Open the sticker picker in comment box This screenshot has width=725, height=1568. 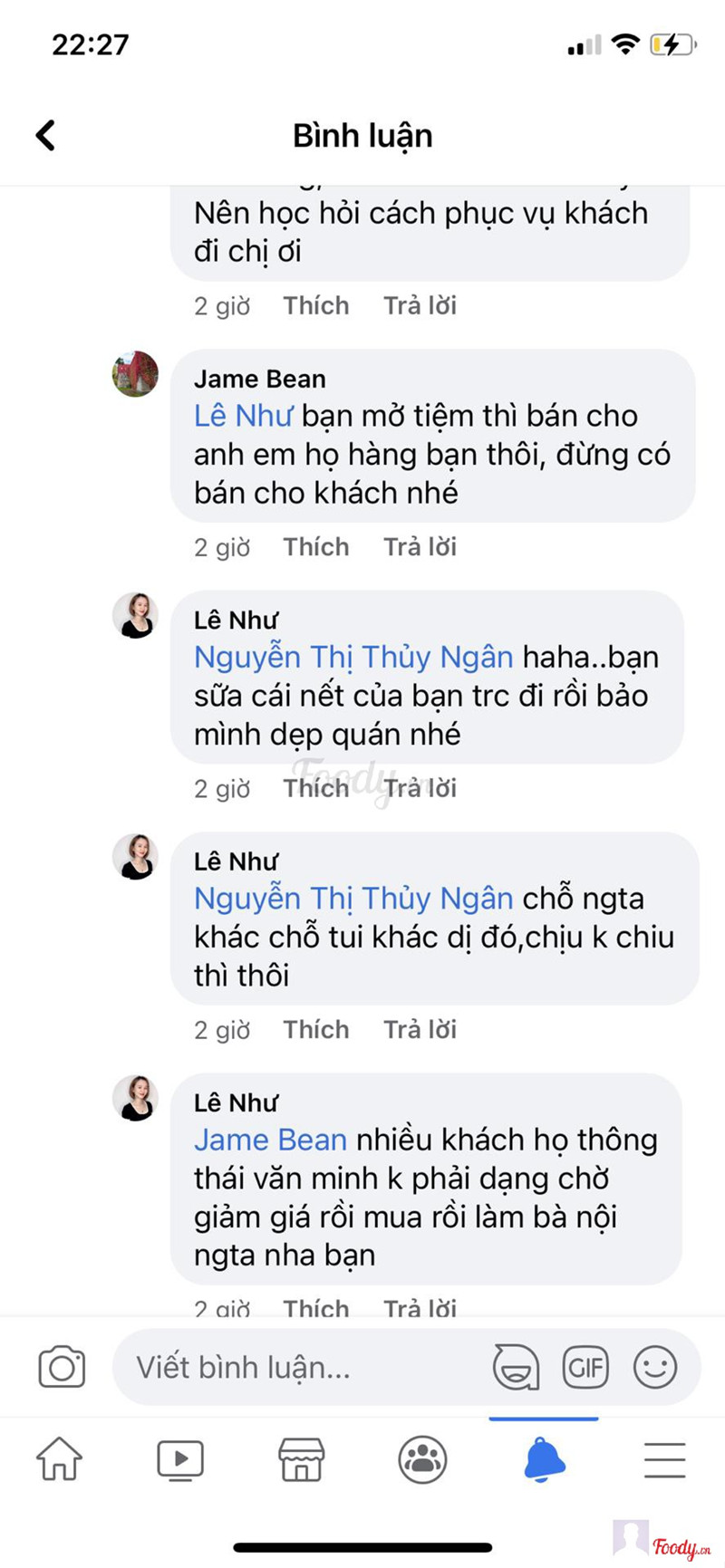click(x=516, y=1367)
